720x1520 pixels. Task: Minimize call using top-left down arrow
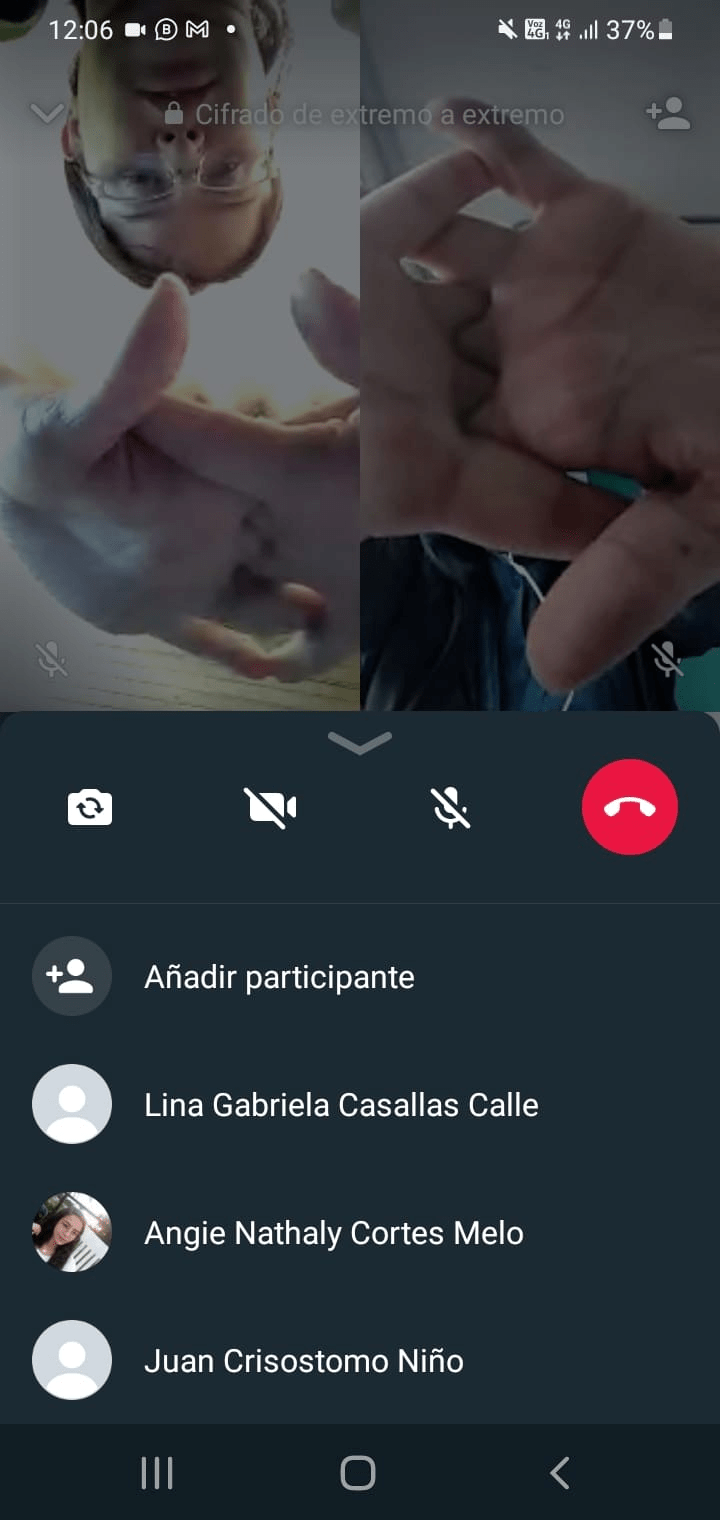(x=46, y=114)
